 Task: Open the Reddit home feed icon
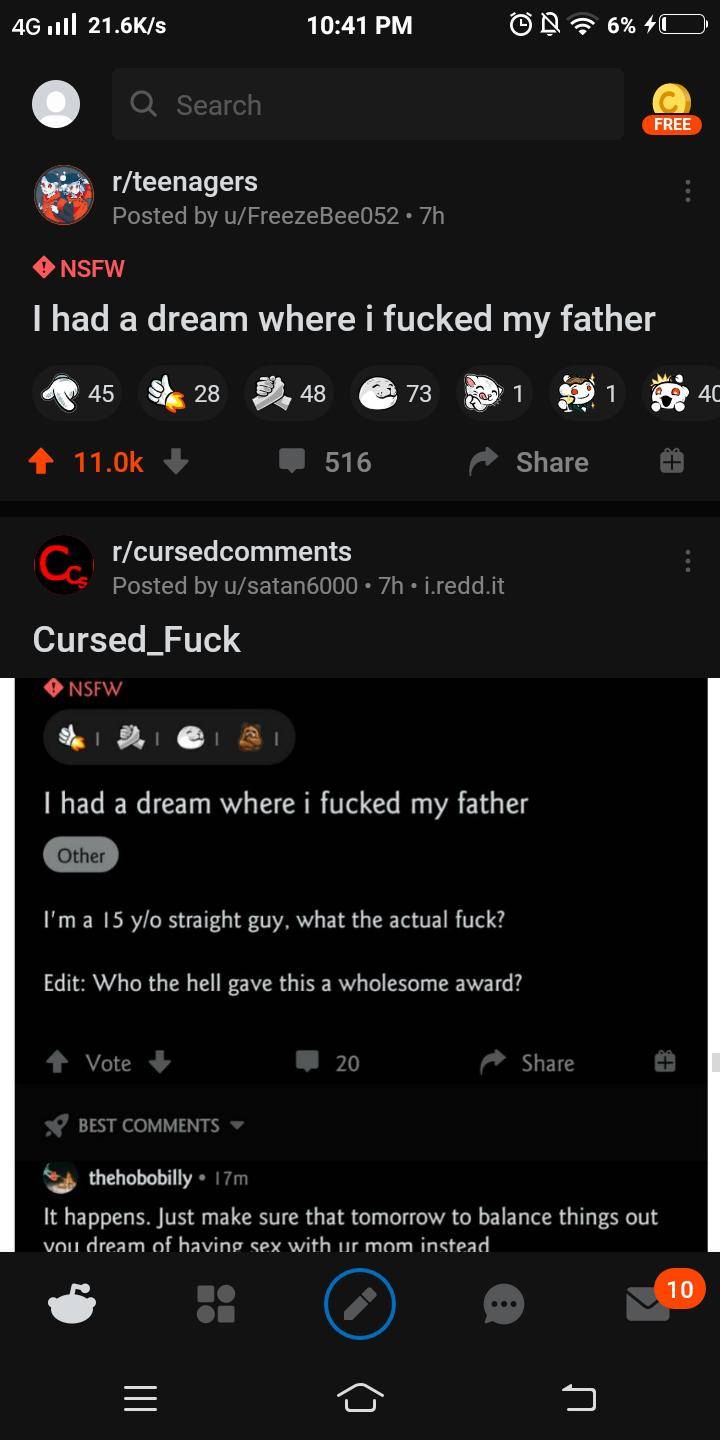(71, 1304)
